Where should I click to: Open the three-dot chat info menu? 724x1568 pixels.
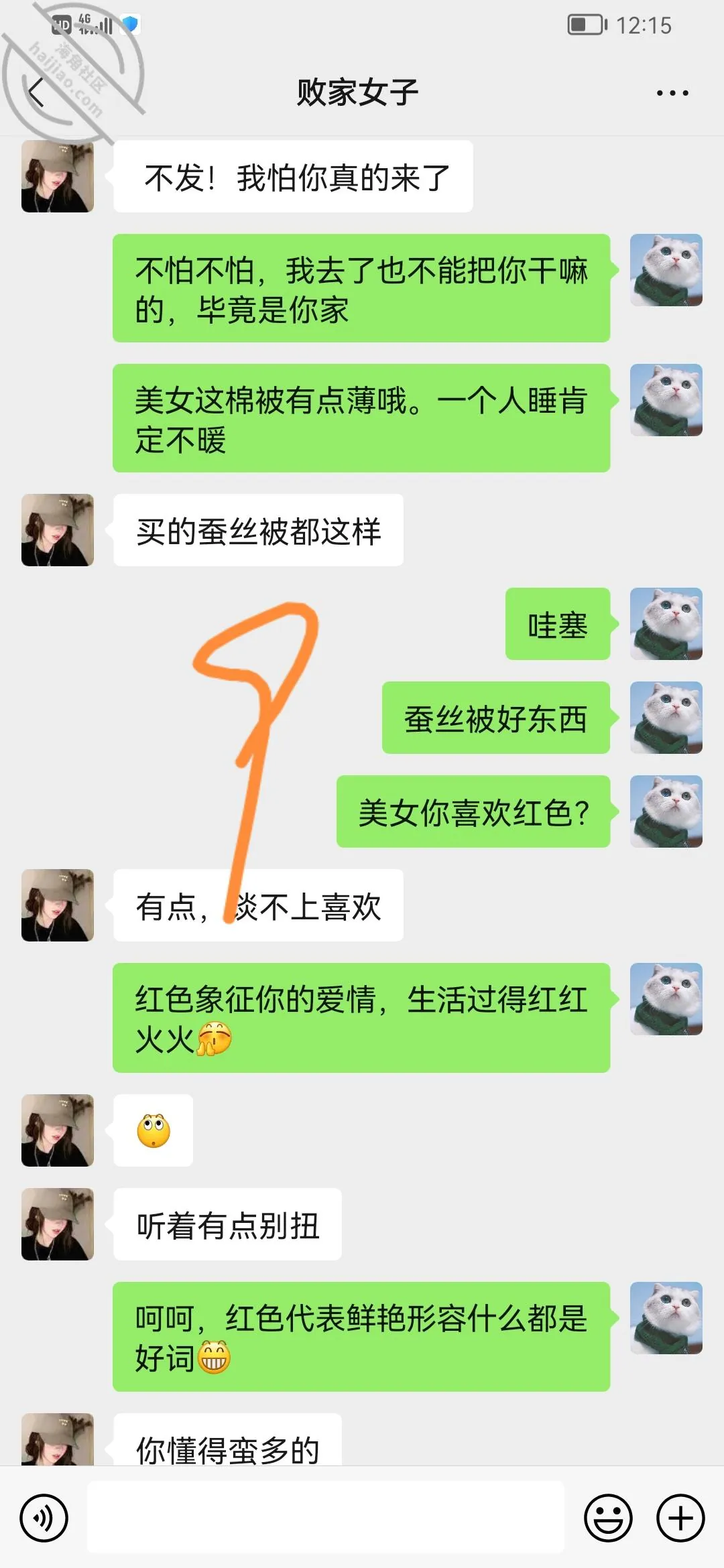click(672, 93)
